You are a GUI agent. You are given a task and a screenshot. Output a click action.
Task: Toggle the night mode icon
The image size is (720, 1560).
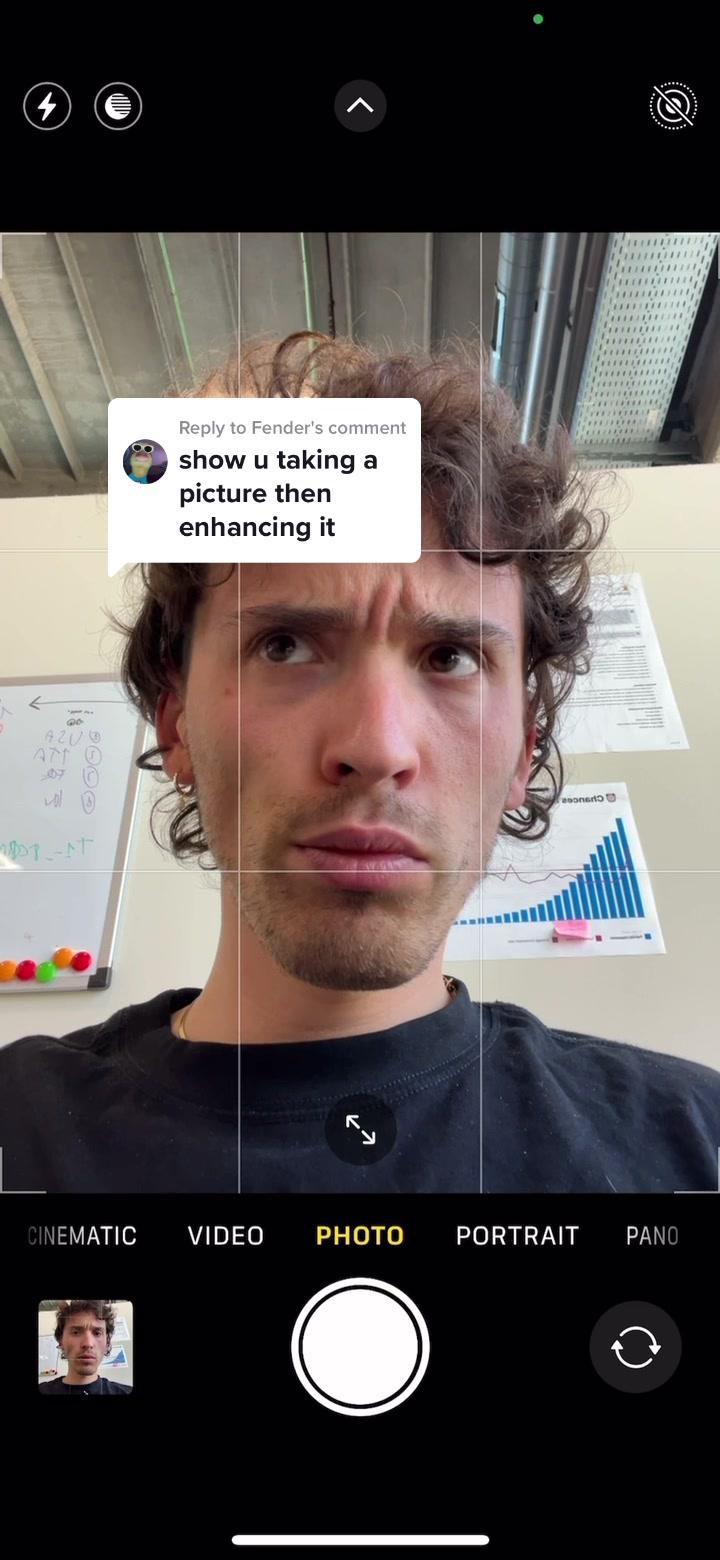(x=118, y=106)
